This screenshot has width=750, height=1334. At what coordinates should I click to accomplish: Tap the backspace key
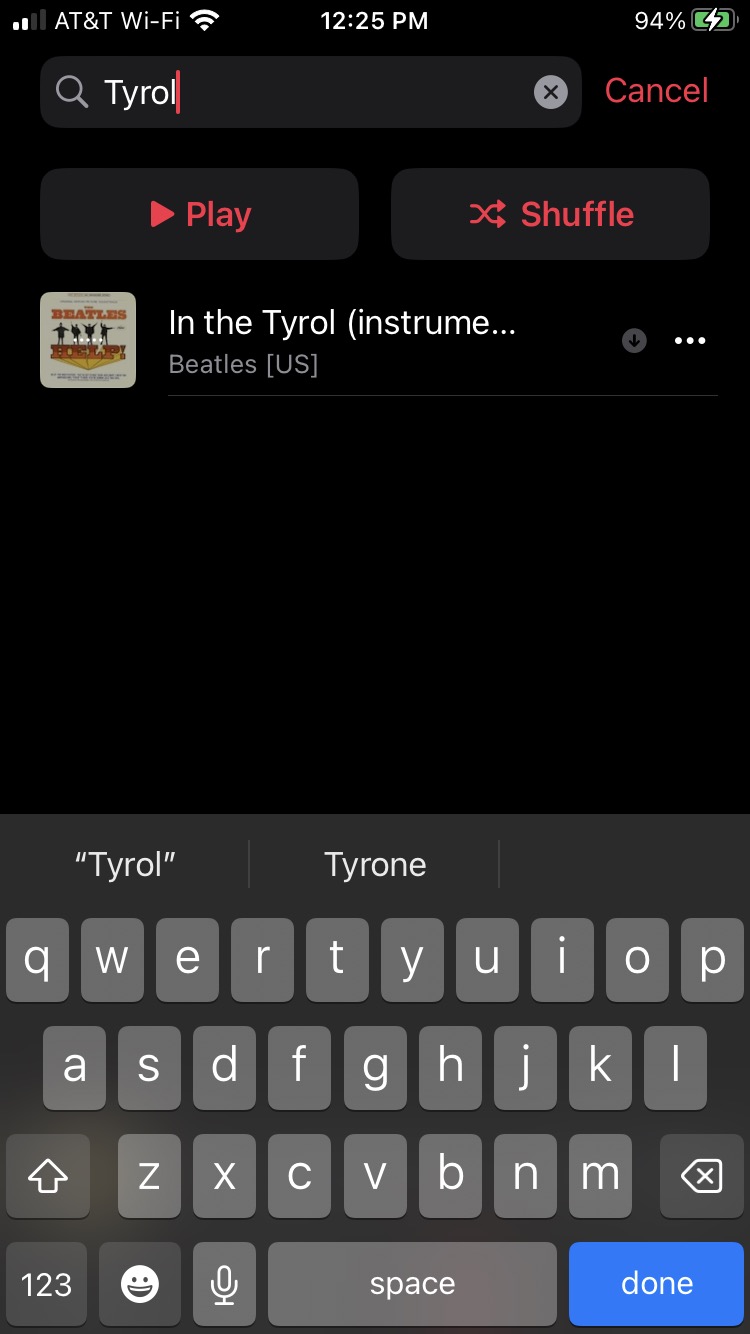pos(701,1177)
